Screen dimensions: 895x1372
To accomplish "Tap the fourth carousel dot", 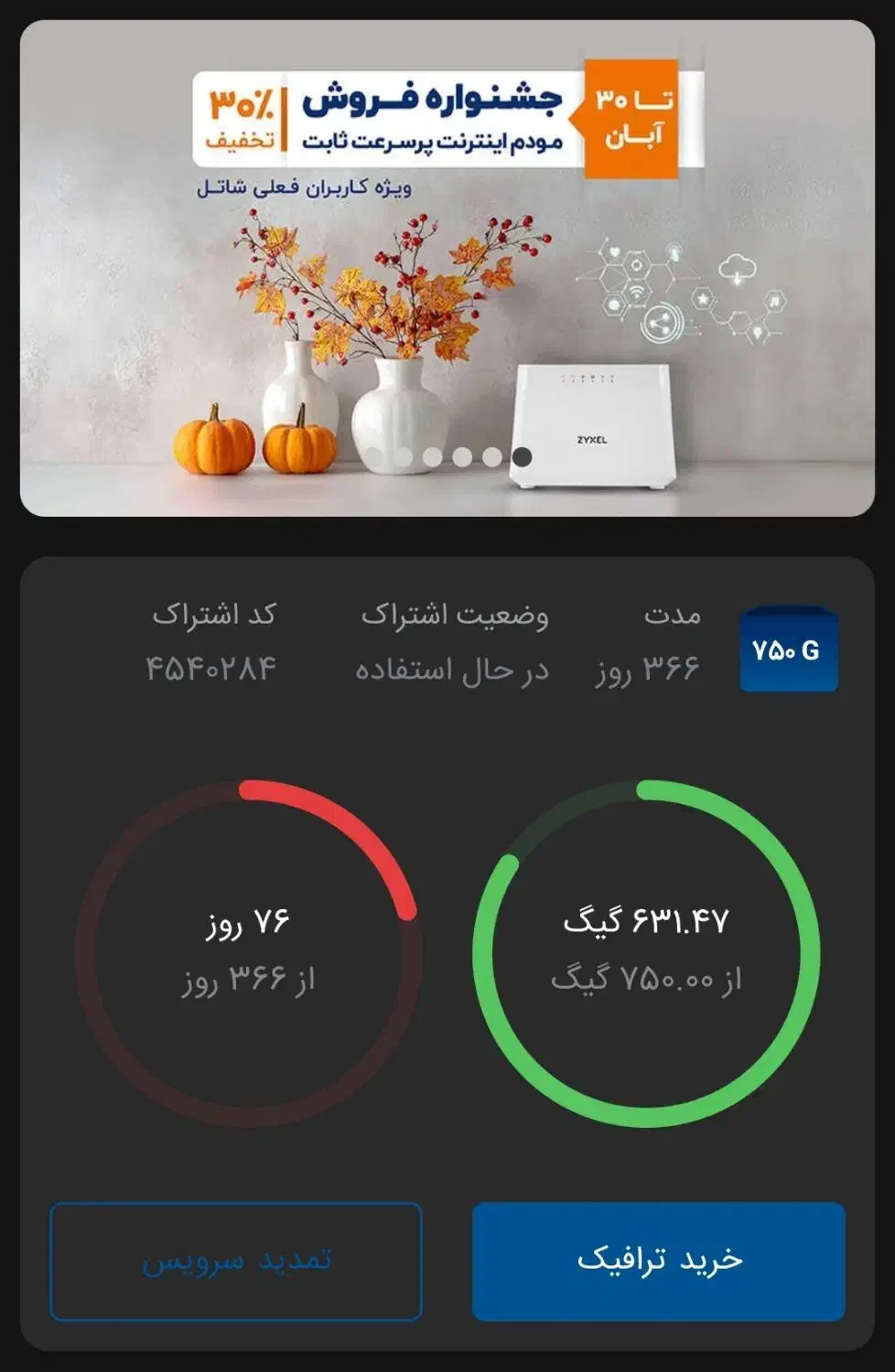I will click(x=462, y=455).
